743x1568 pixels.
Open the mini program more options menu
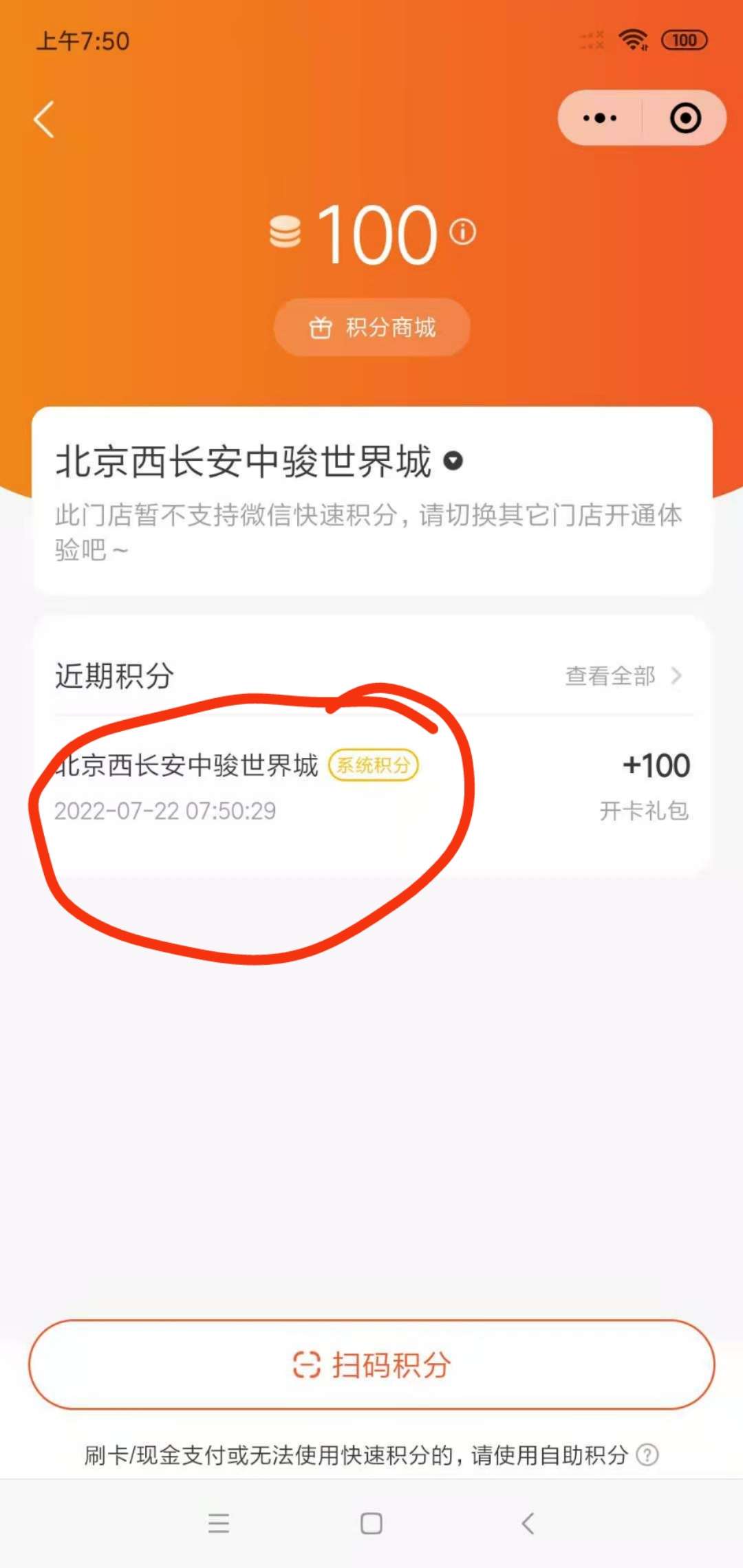tap(600, 118)
